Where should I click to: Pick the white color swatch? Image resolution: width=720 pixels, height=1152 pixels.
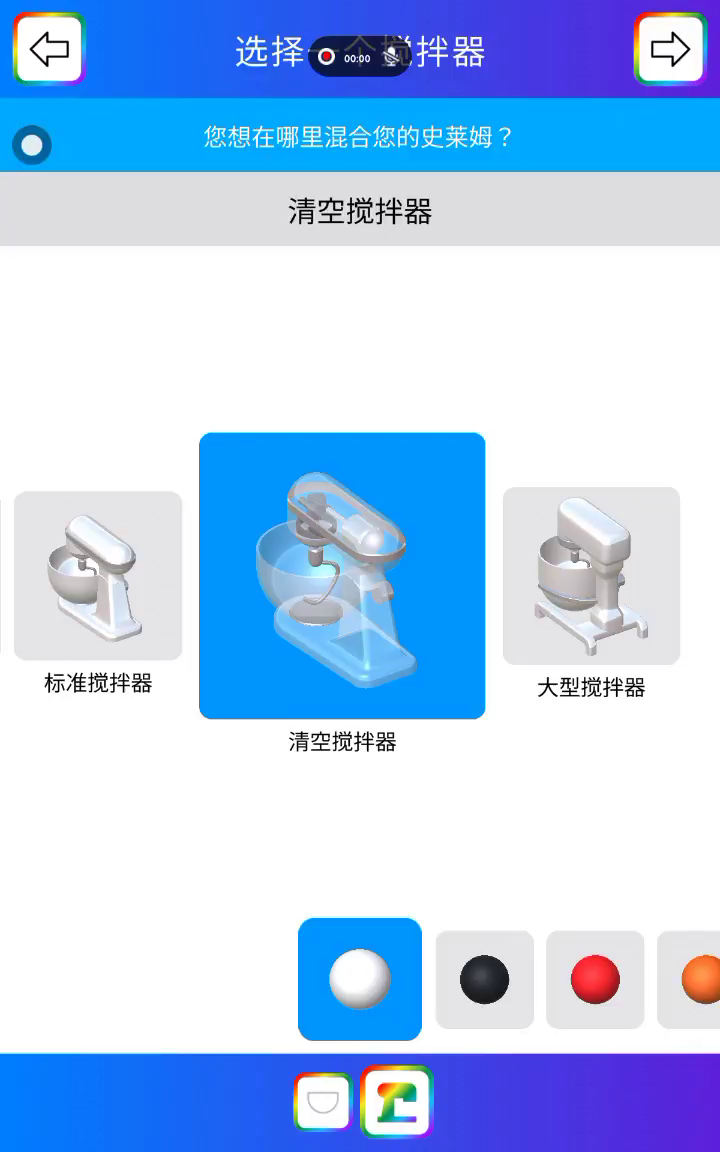[x=360, y=979]
